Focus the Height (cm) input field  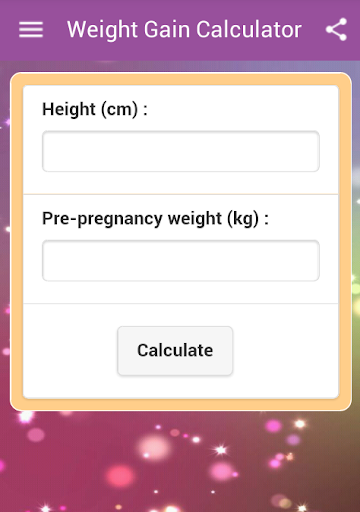coord(181,151)
